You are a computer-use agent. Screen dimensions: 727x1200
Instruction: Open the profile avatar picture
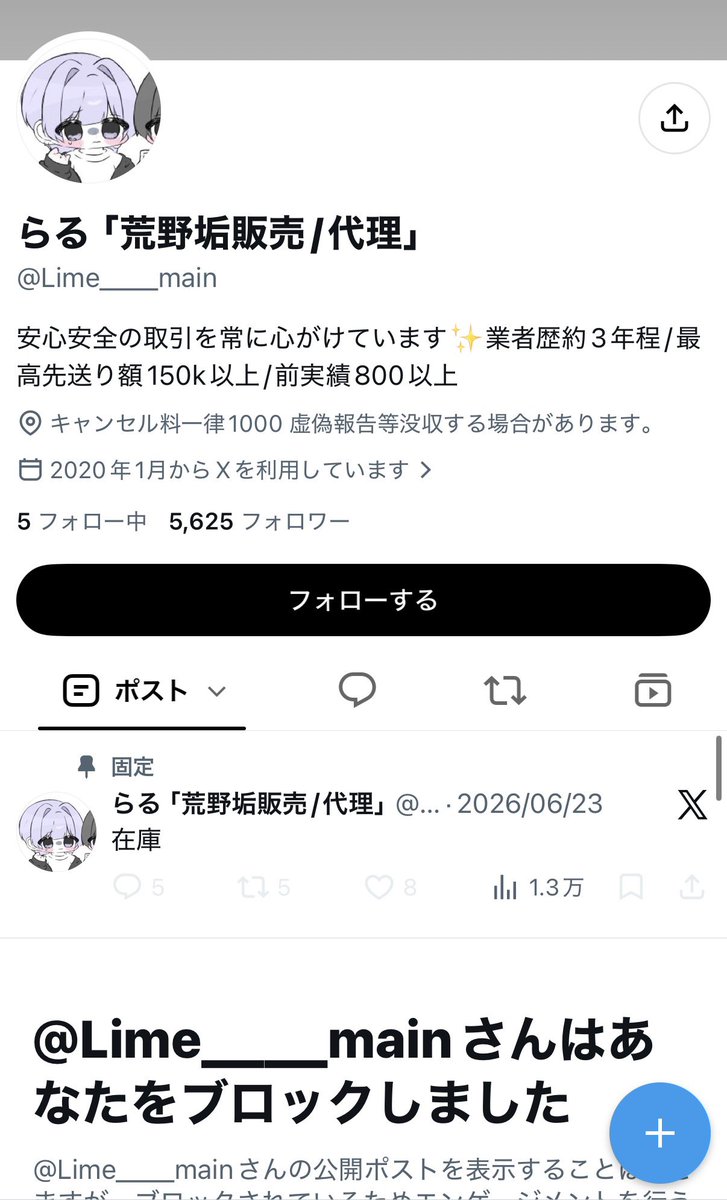pyautogui.click(x=90, y=112)
